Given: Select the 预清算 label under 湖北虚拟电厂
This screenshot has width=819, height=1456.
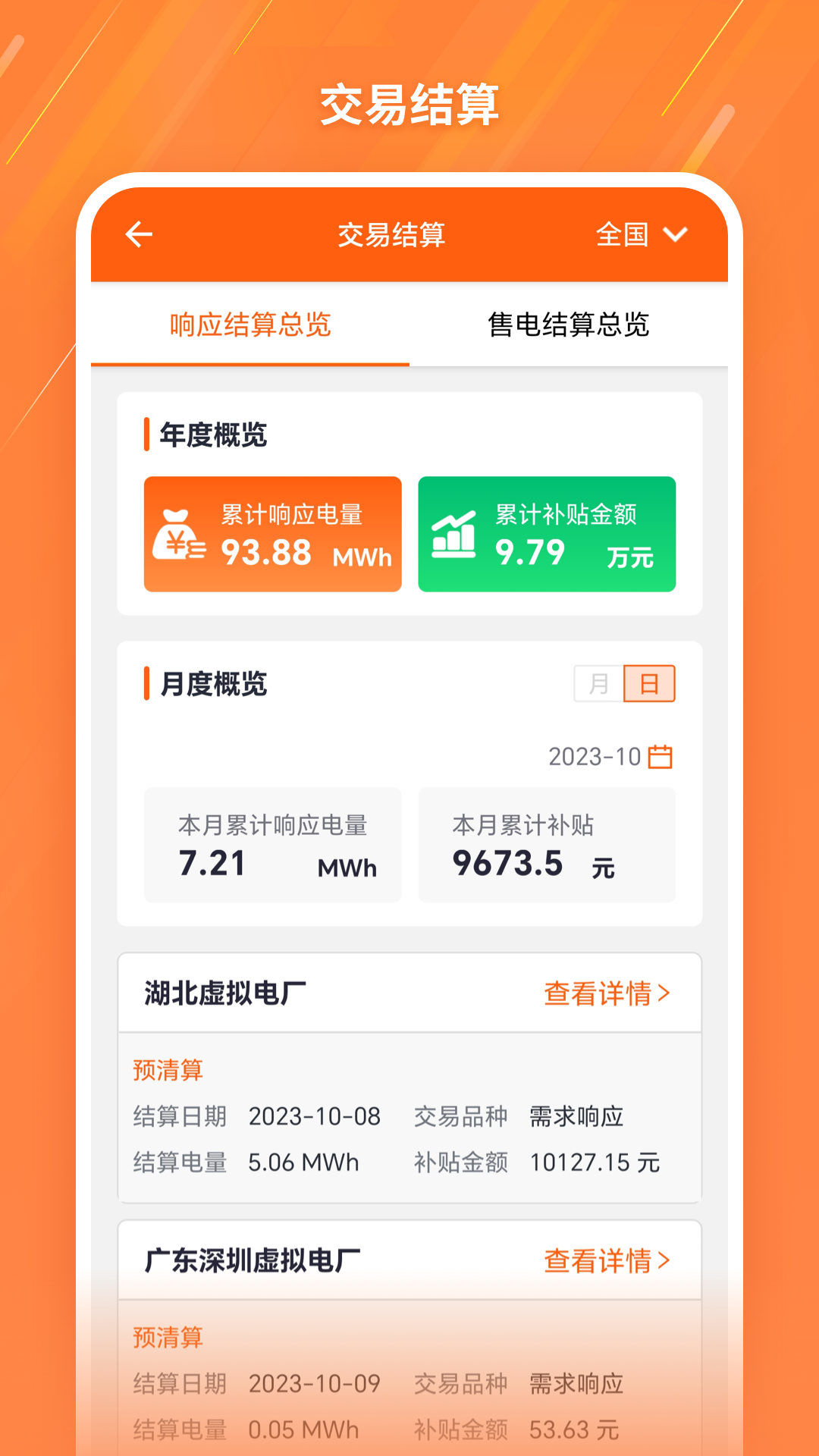Looking at the screenshot, I should pos(168,1069).
